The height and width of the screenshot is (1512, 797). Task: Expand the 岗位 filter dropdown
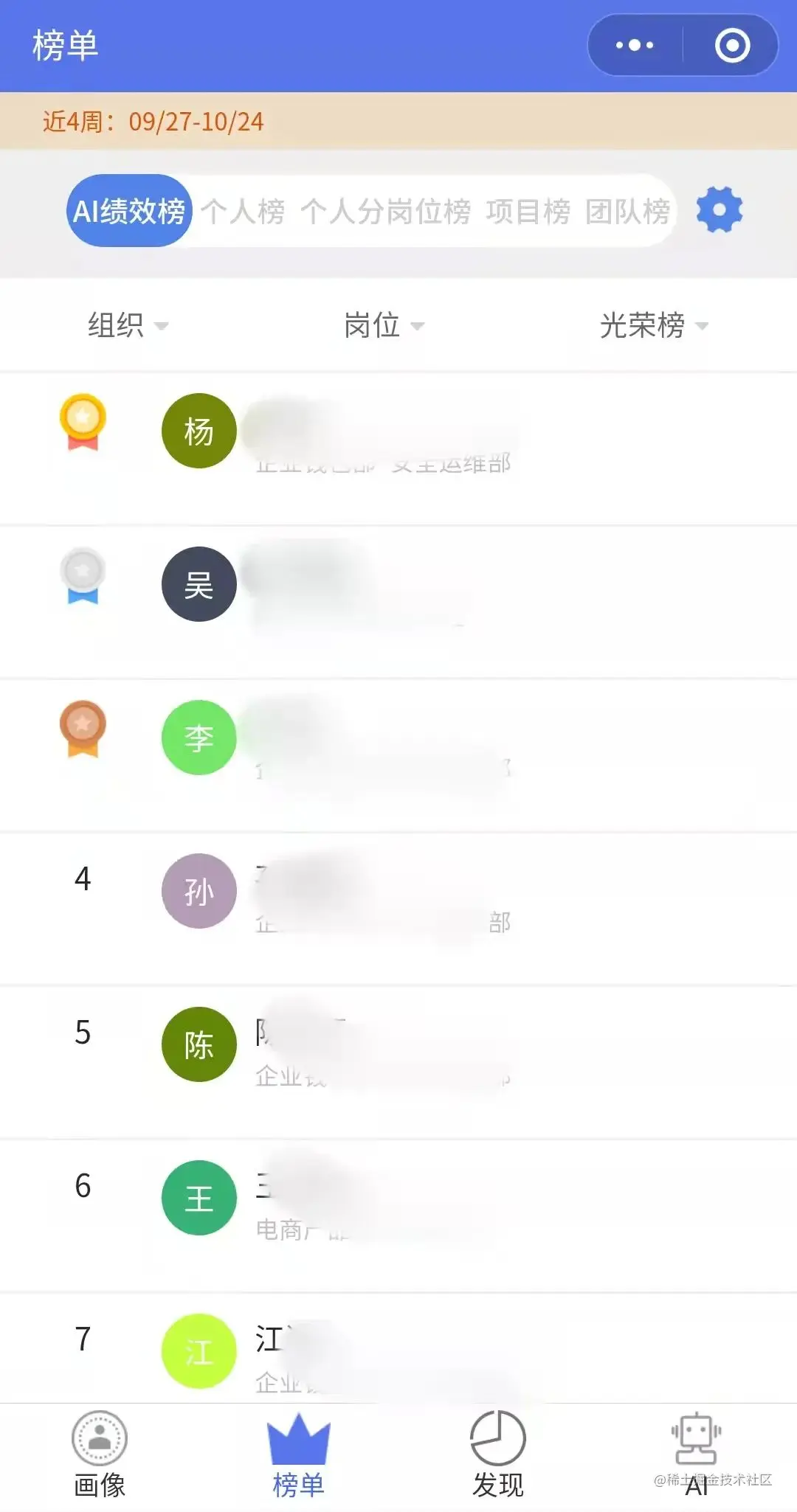click(x=384, y=325)
